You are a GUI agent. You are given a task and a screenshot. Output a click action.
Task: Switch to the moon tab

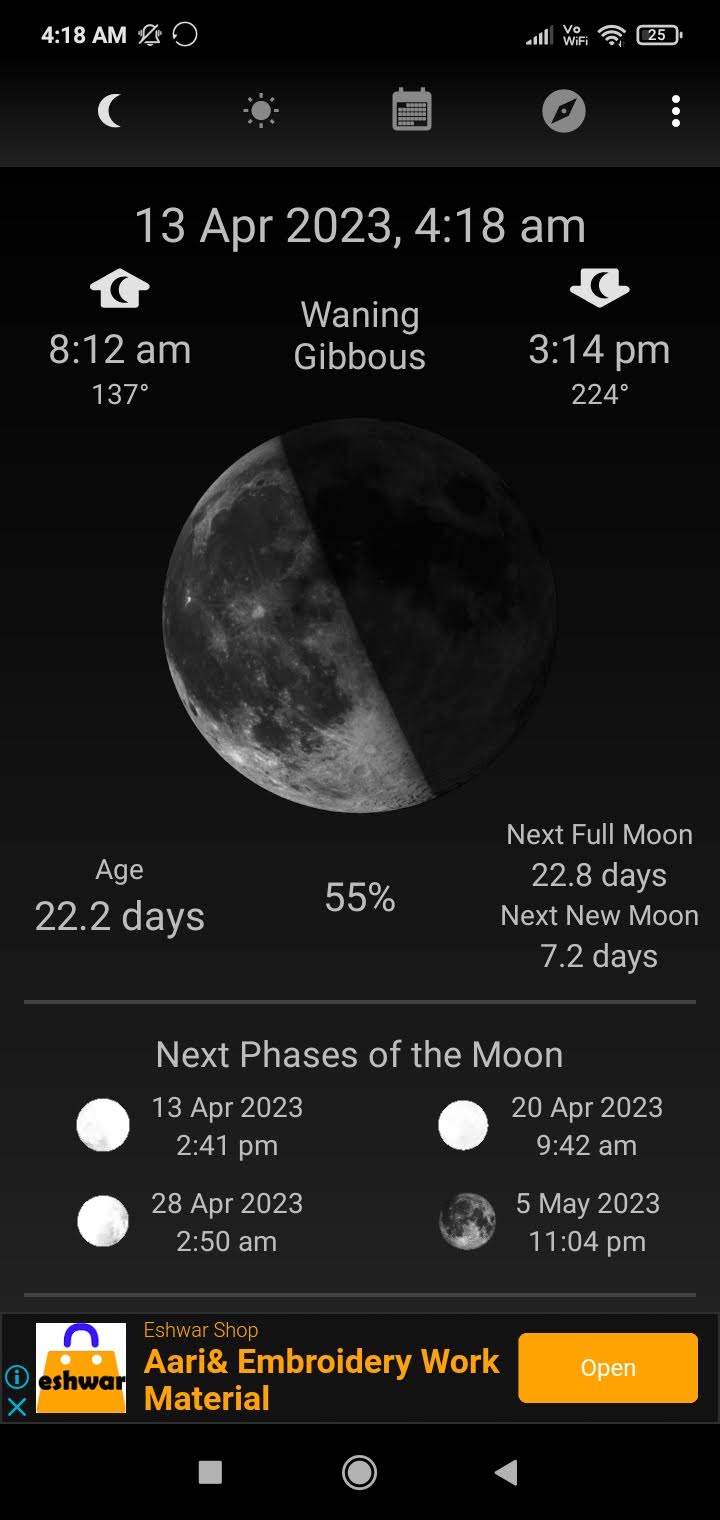point(110,111)
